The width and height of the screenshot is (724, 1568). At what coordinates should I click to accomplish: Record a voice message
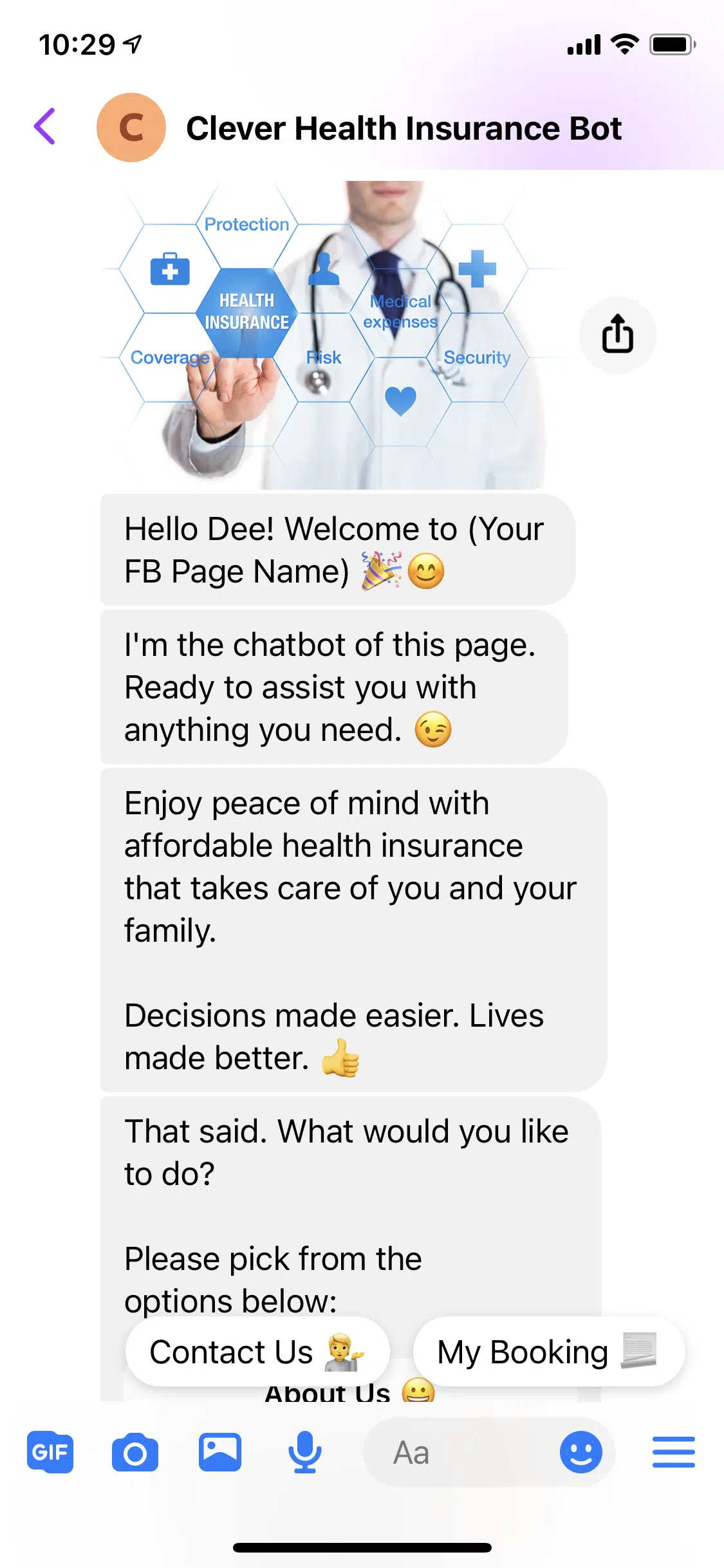pyautogui.click(x=304, y=1452)
